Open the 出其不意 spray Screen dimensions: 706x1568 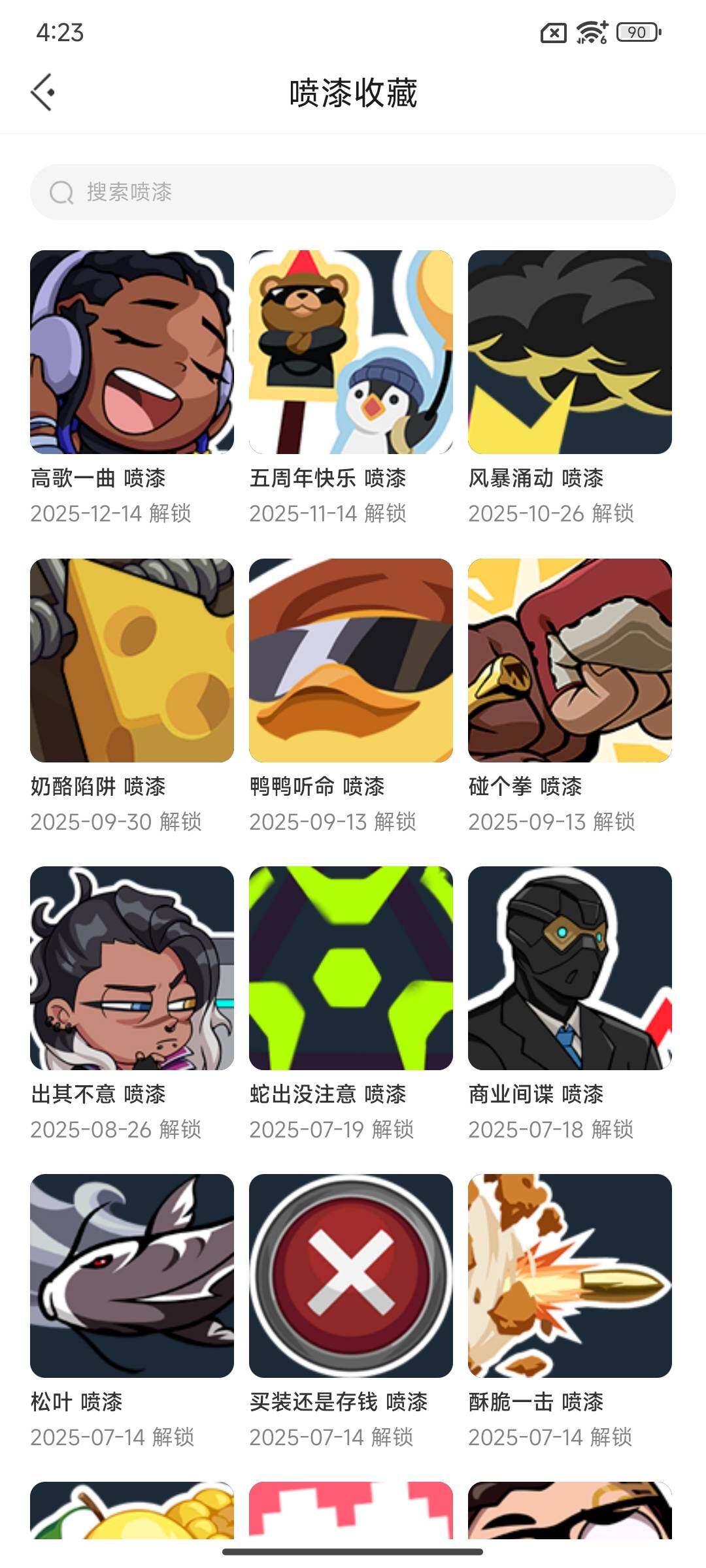(x=132, y=968)
